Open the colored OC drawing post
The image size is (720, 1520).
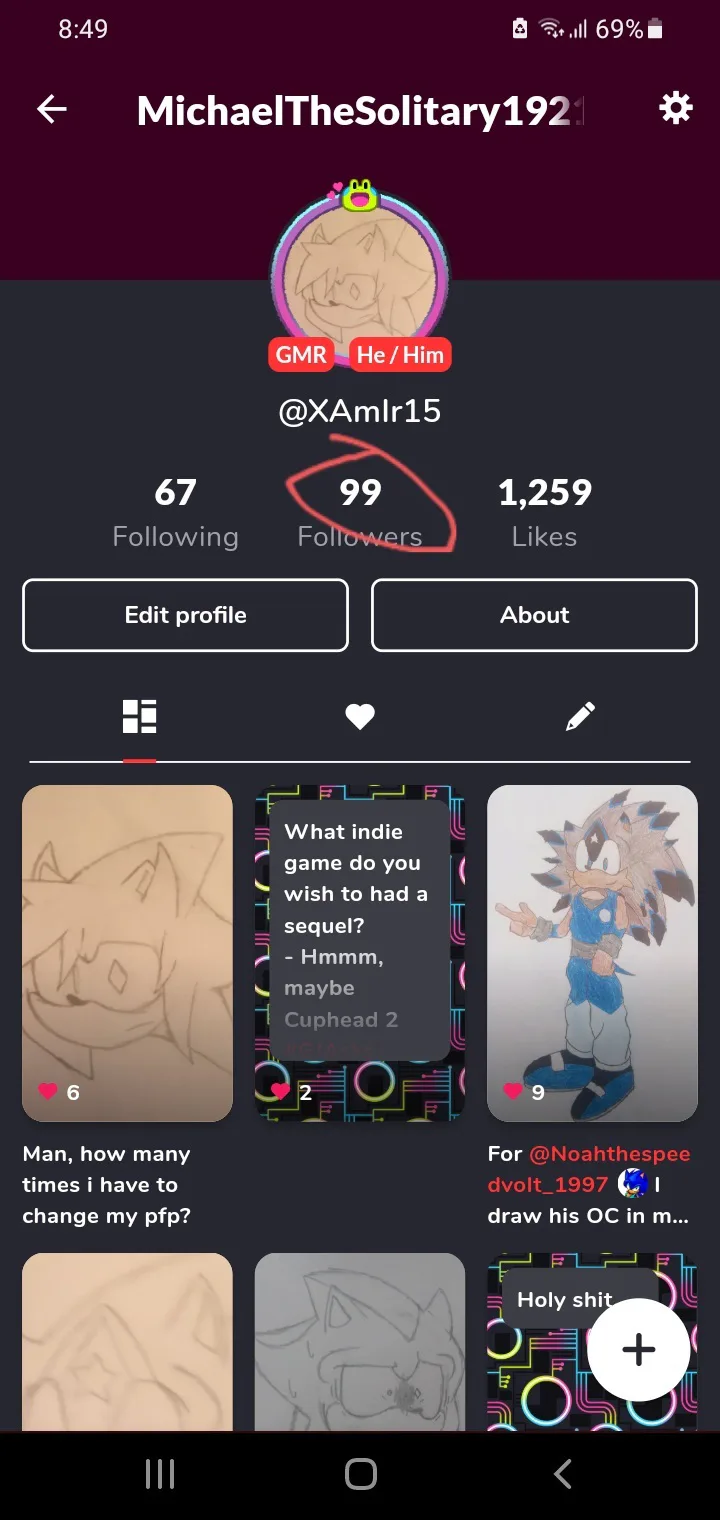(x=592, y=952)
